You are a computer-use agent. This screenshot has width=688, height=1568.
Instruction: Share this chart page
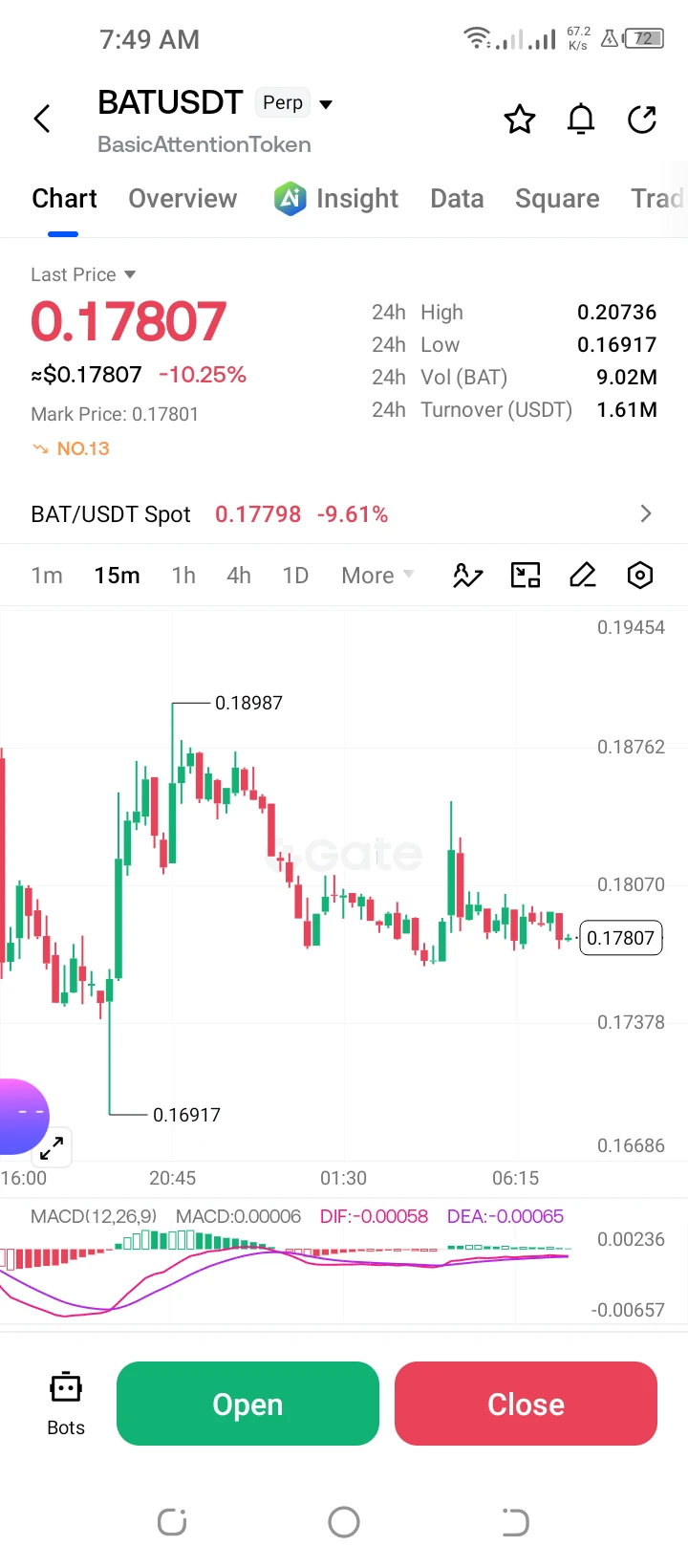(642, 120)
